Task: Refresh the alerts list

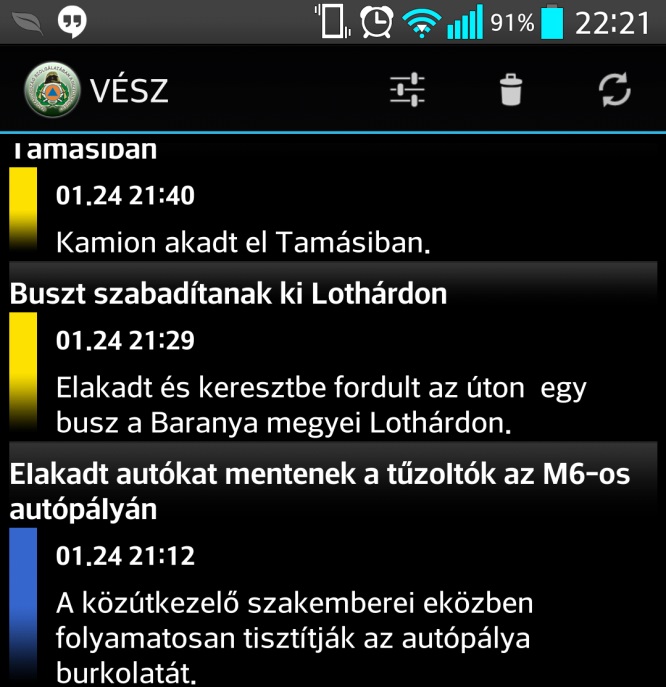Action: pyautogui.click(x=614, y=91)
